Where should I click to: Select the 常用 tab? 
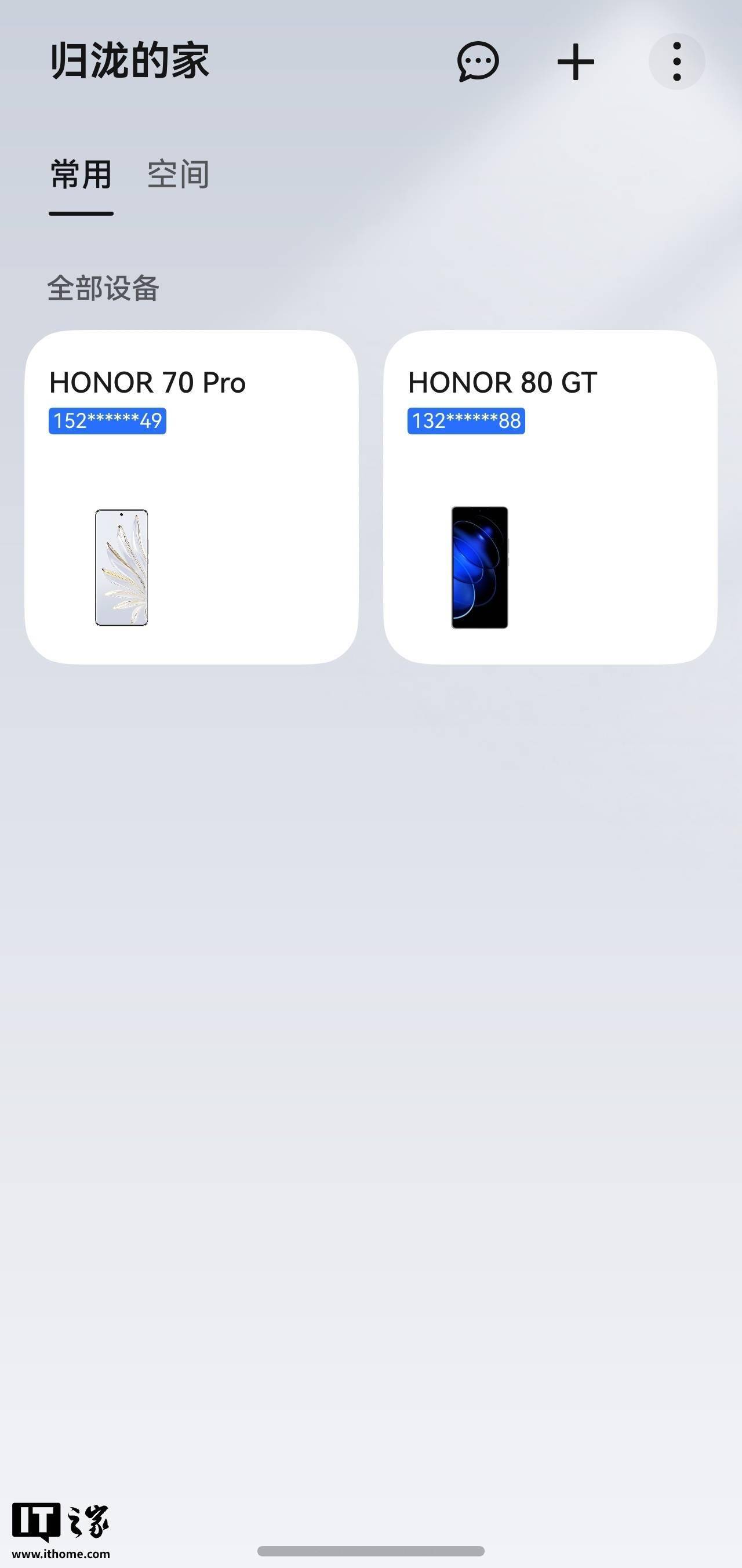81,175
